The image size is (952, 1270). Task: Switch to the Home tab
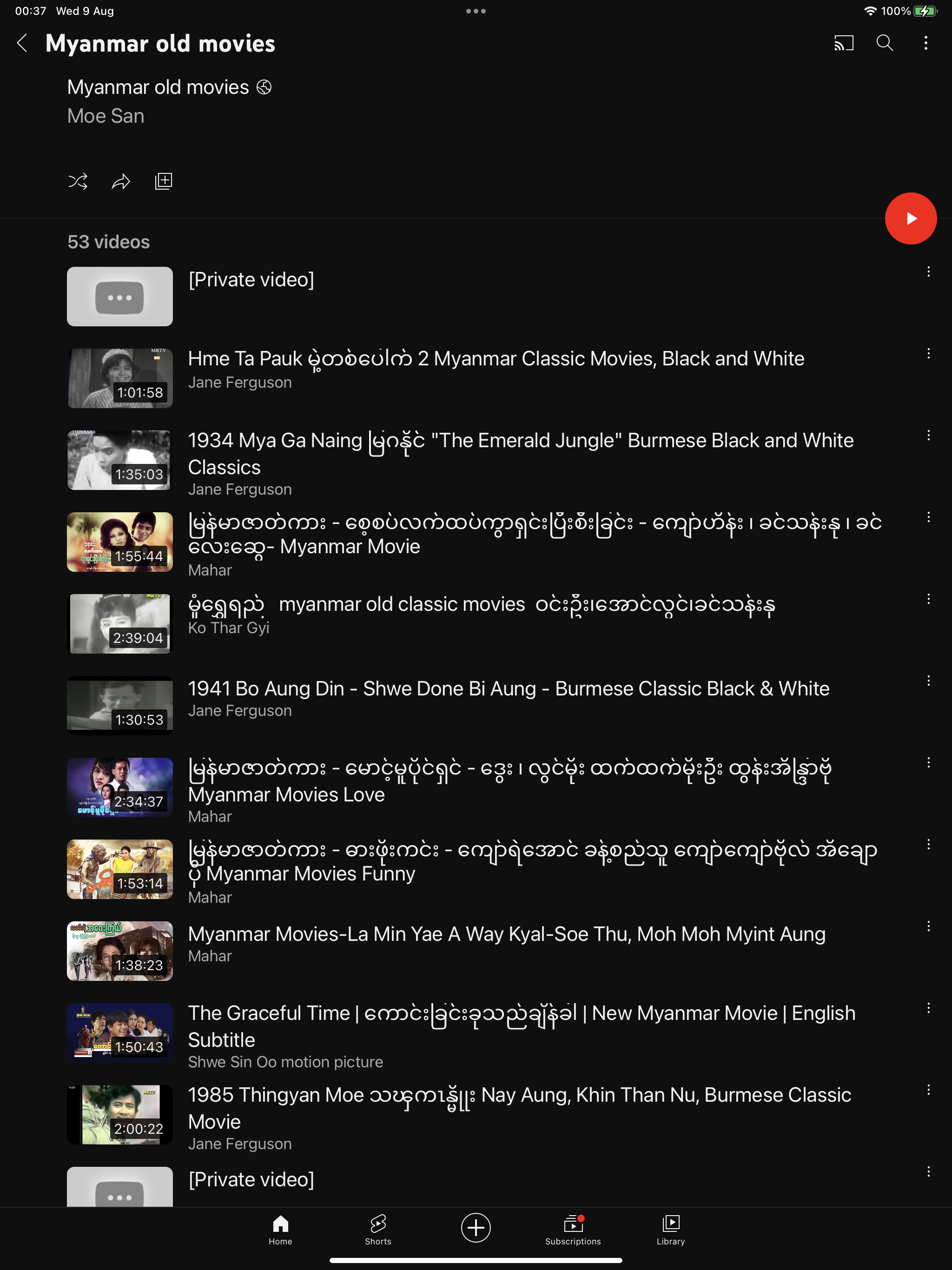[x=280, y=1229]
